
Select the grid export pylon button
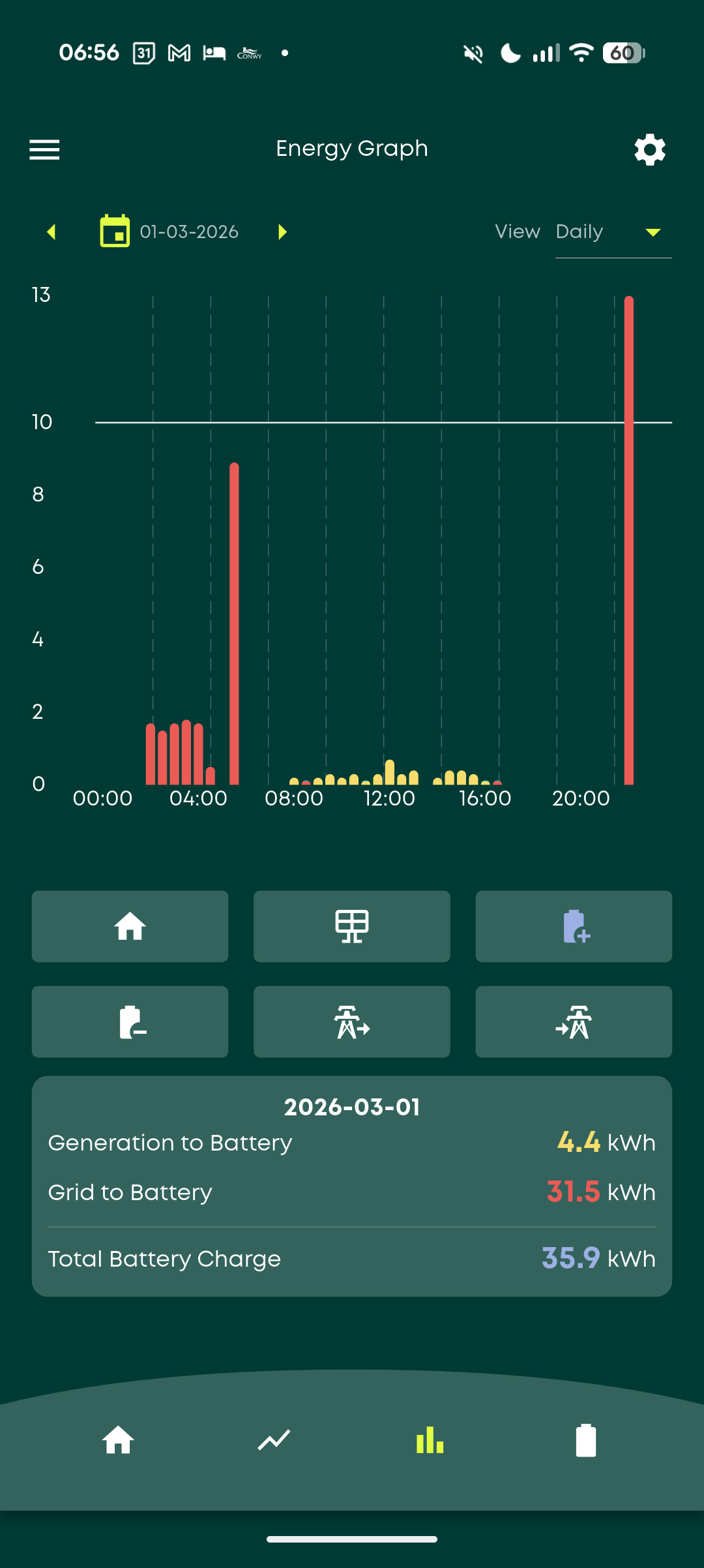tap(352, 1021)
